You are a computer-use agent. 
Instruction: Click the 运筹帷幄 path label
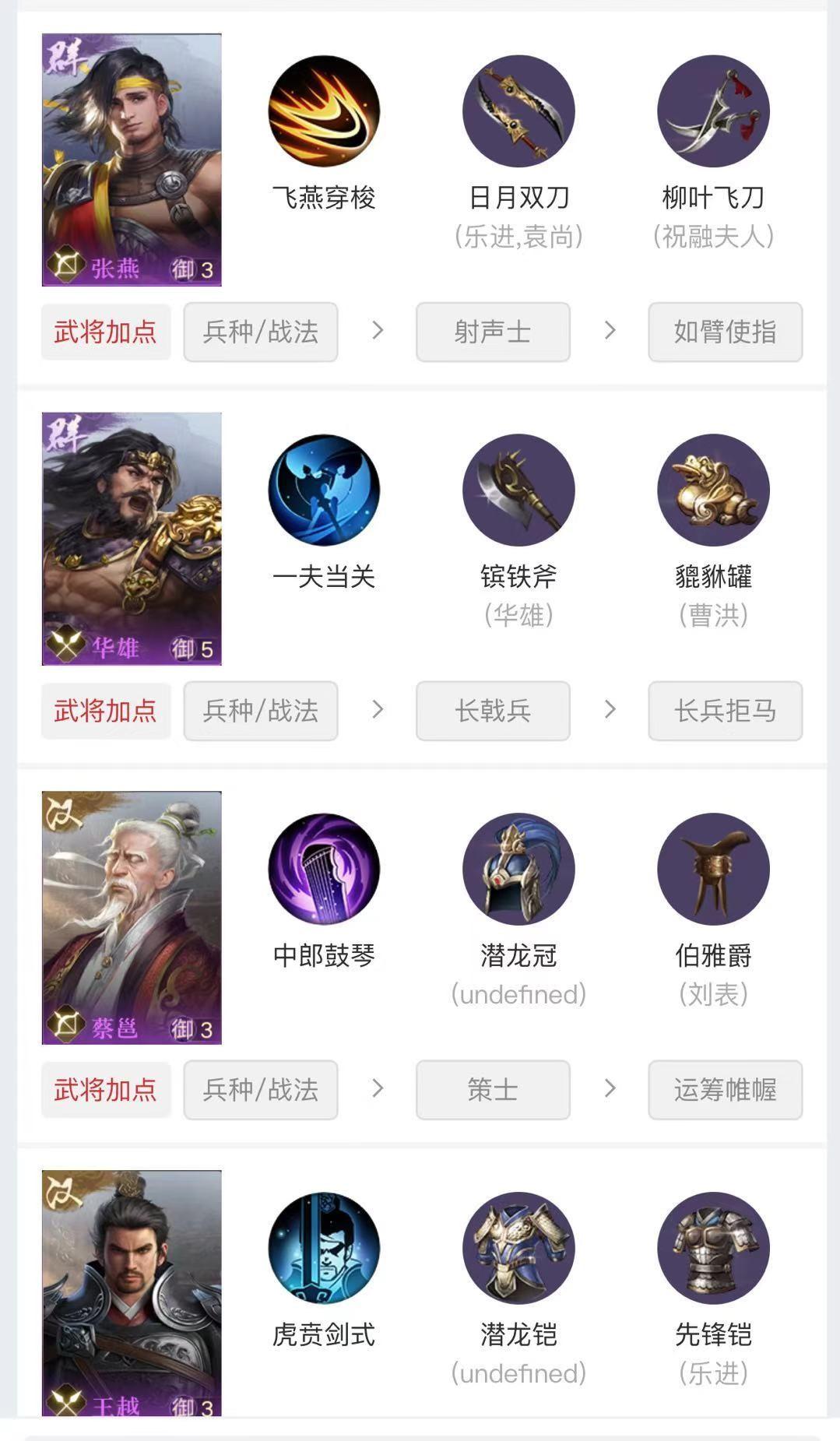[724, 1090]
